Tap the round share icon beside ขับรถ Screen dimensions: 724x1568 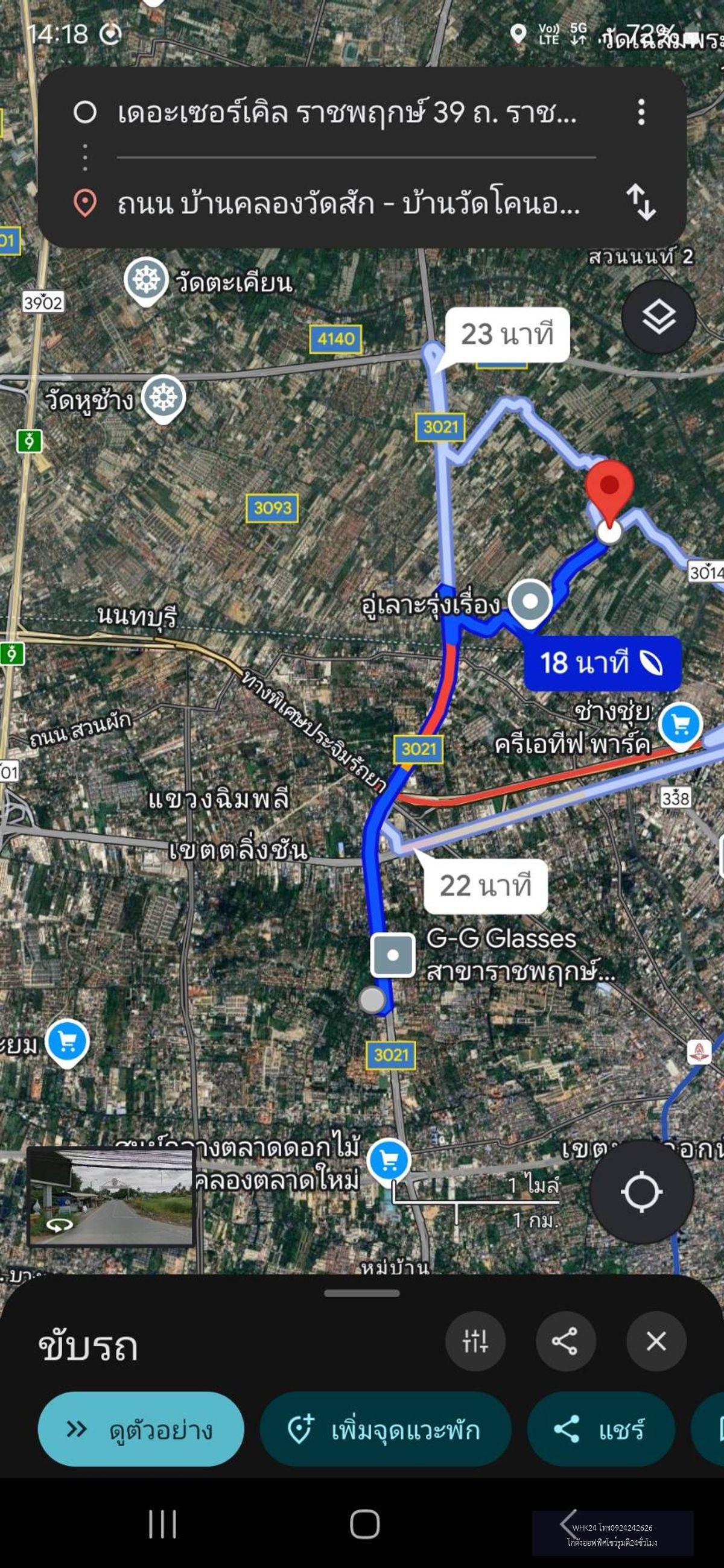pos(566,1341)
